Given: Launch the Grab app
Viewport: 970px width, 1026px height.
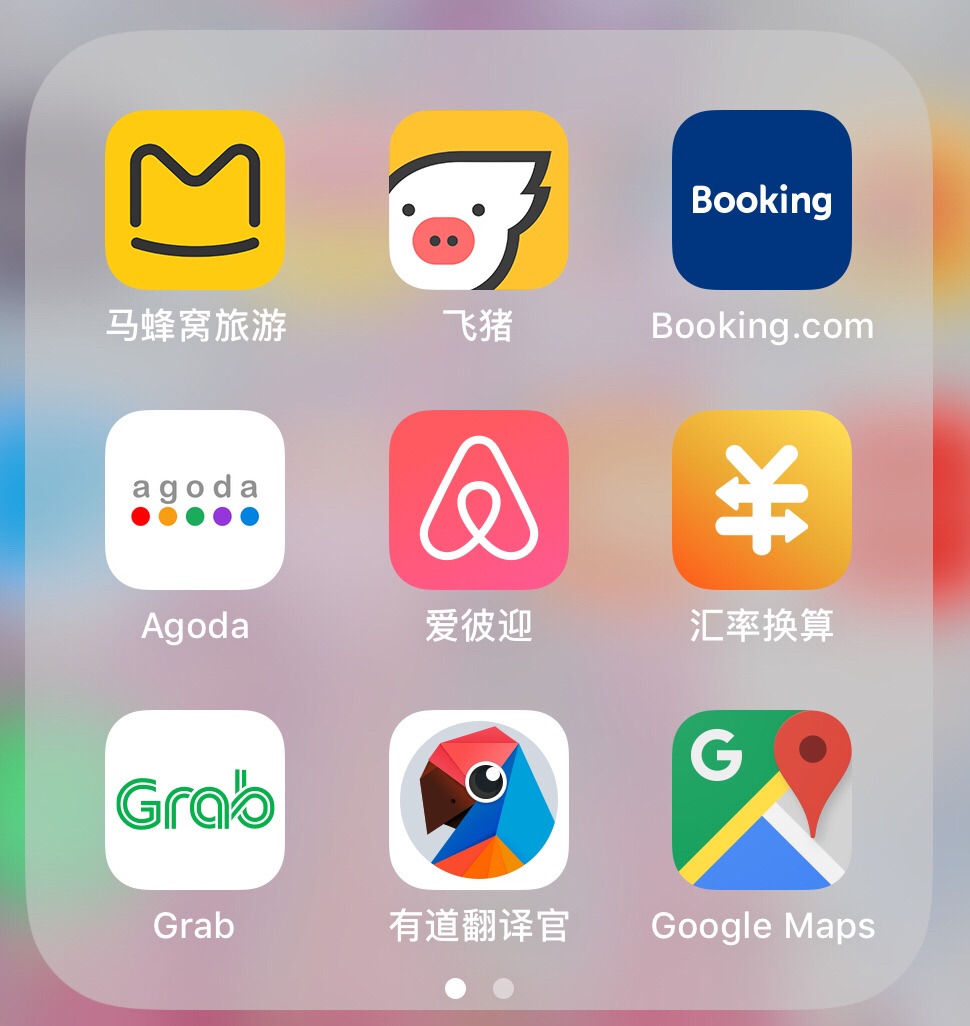Looking at the screenshot, I should [195, 800].
